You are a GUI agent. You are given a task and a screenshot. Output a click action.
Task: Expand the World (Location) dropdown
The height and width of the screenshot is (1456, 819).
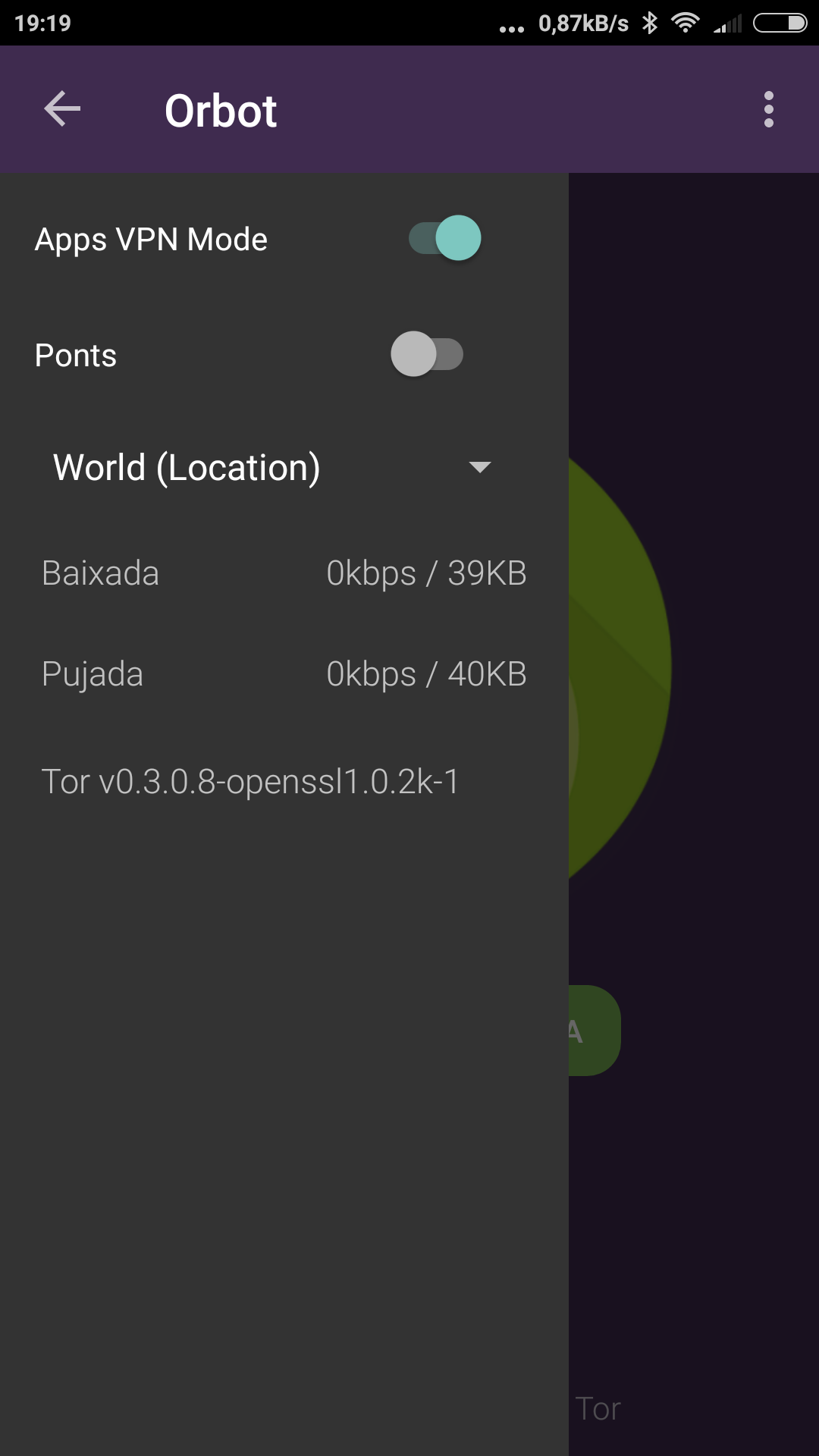(x=273, y=467)
